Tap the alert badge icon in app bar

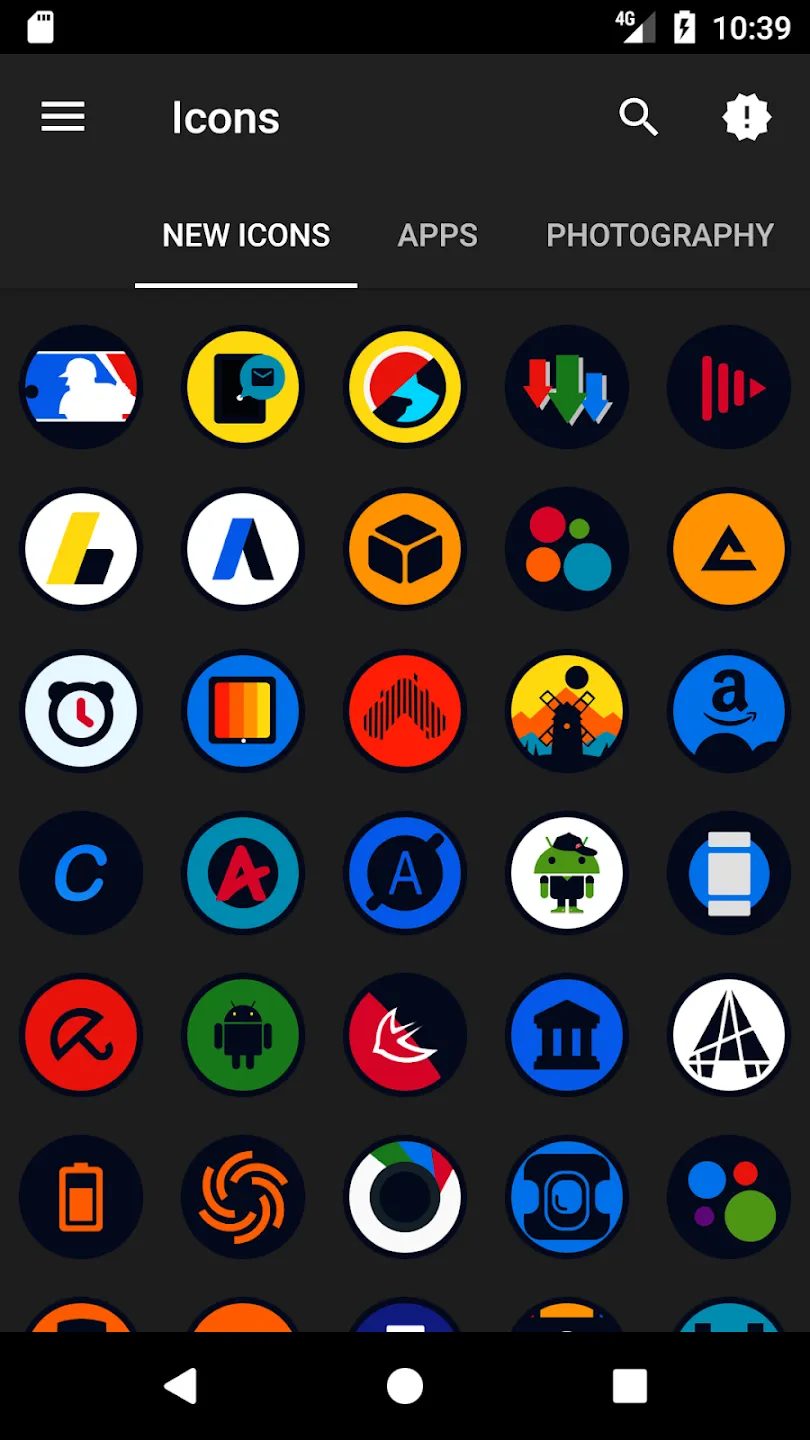pyautogui.click(x=747, y=117)
